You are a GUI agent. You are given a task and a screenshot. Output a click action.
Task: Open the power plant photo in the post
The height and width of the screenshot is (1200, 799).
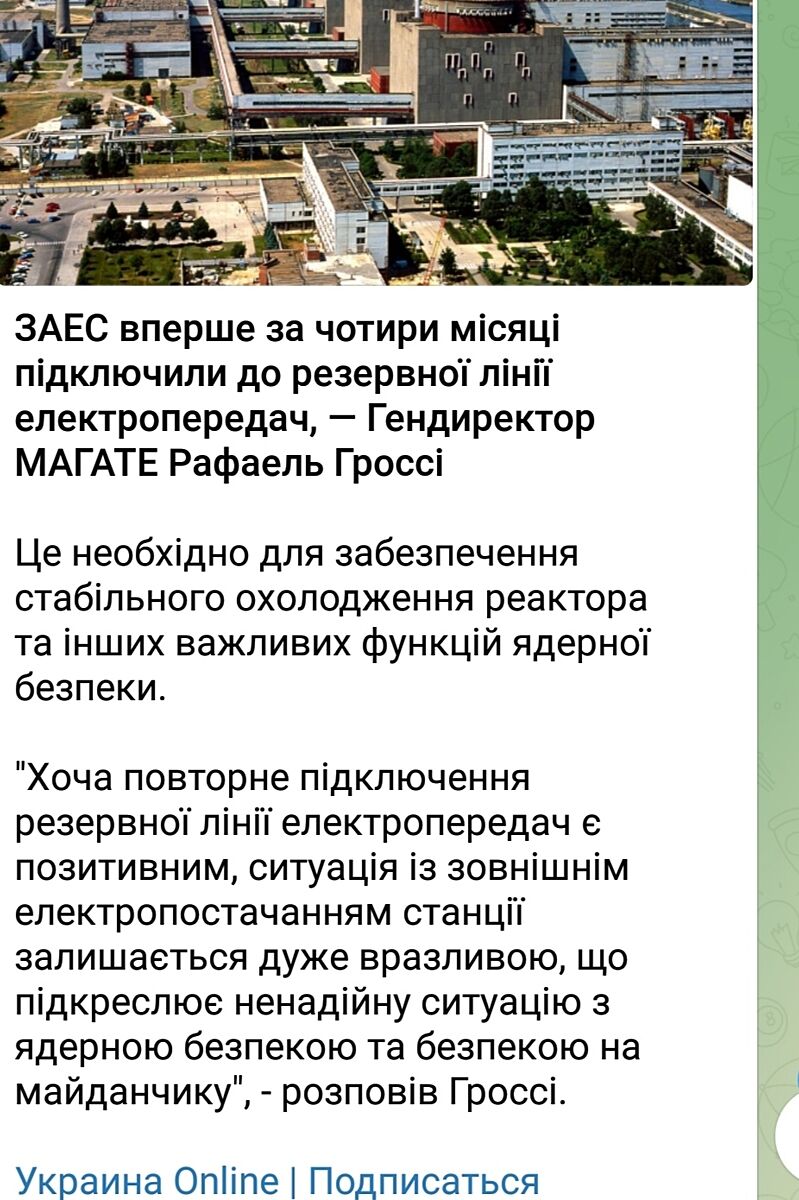click(x=376, y=140)
